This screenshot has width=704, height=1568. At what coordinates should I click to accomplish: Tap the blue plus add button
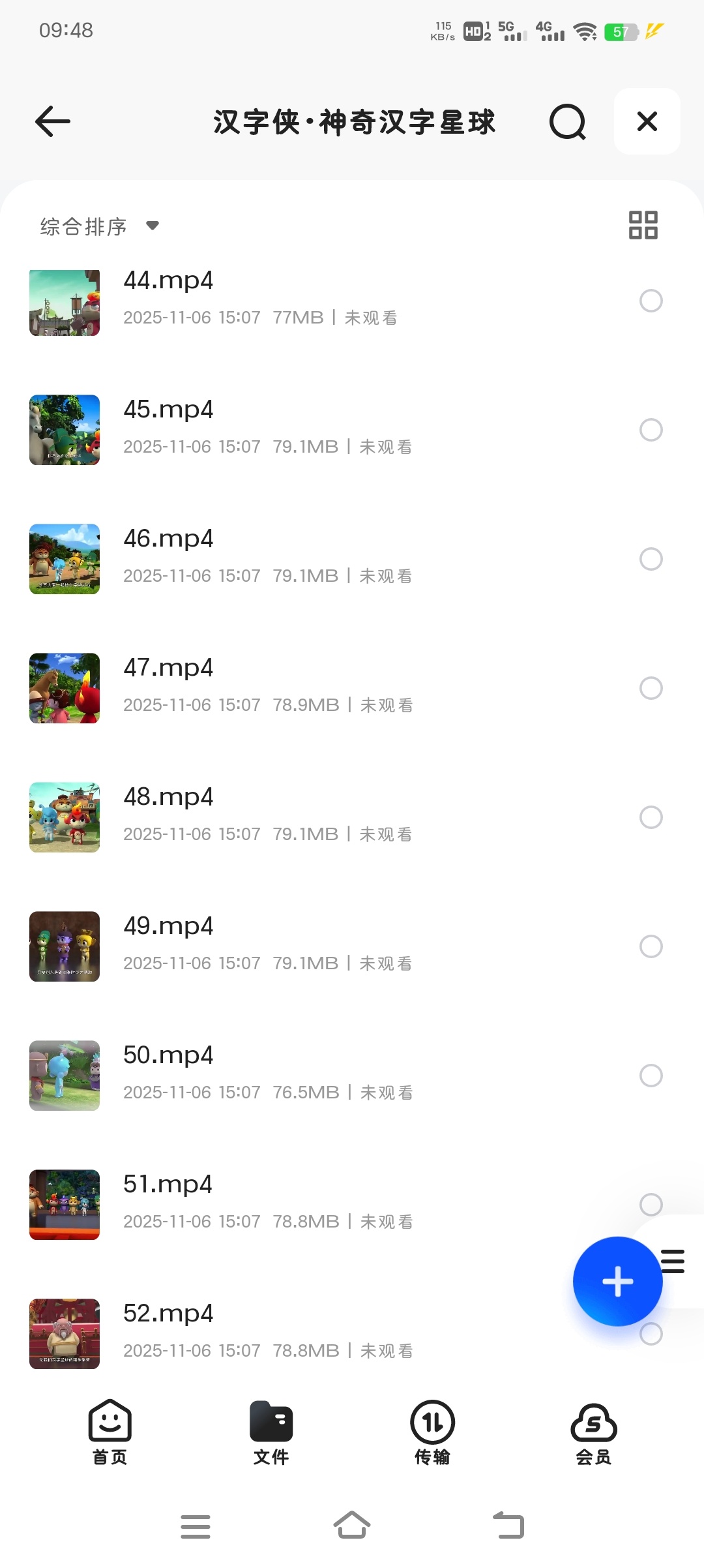pos(617,1282)
